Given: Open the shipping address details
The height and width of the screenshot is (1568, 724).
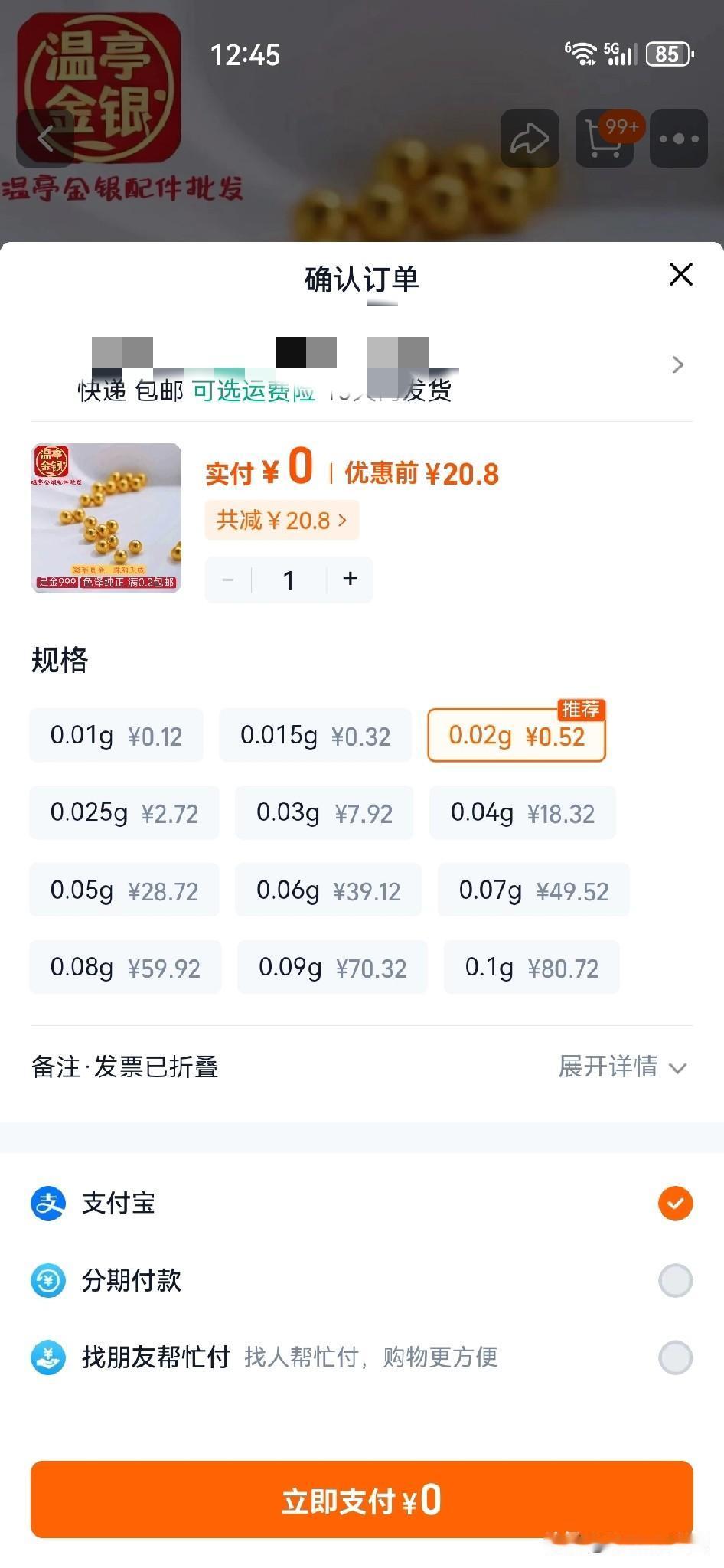Looking at the screenshot, I should [677, 365].
